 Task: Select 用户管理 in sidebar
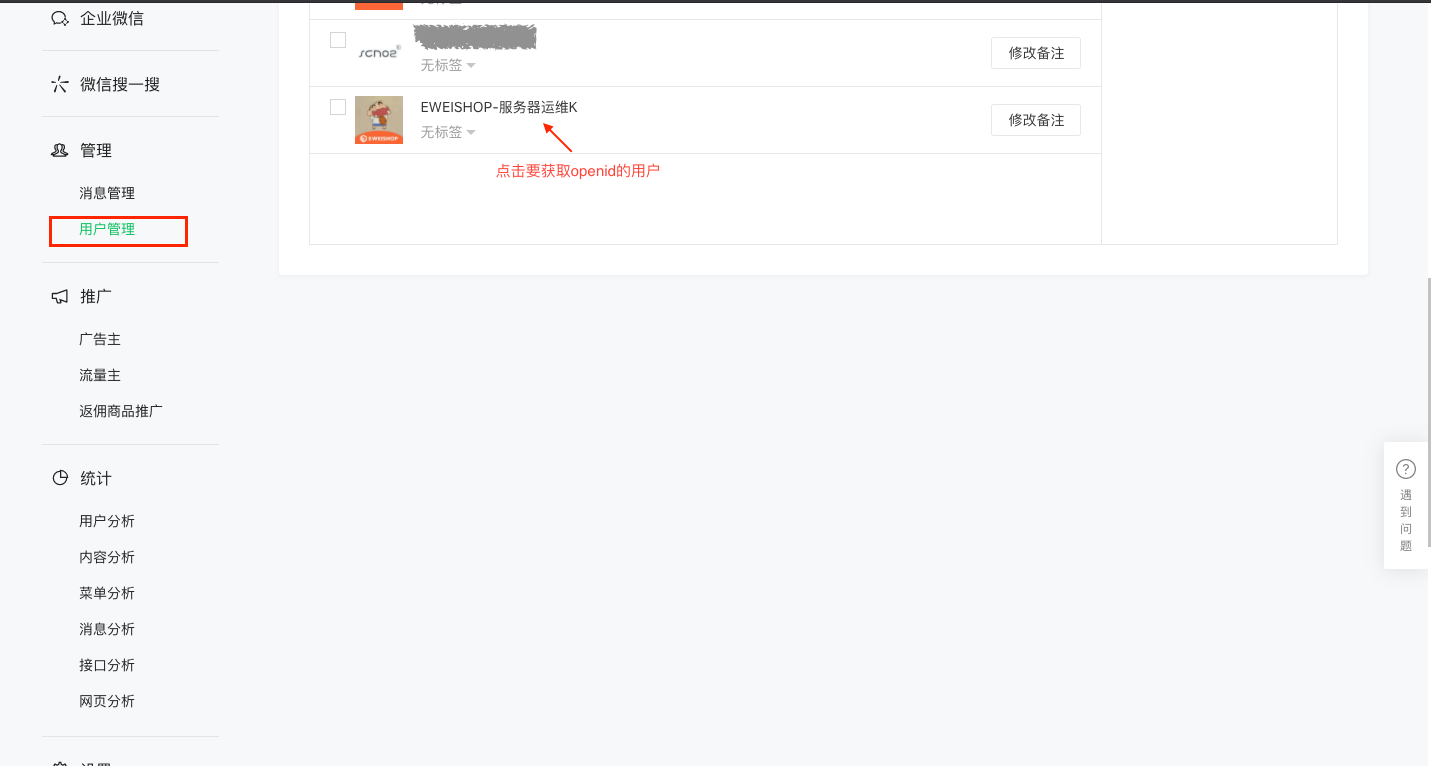(107, 230)
